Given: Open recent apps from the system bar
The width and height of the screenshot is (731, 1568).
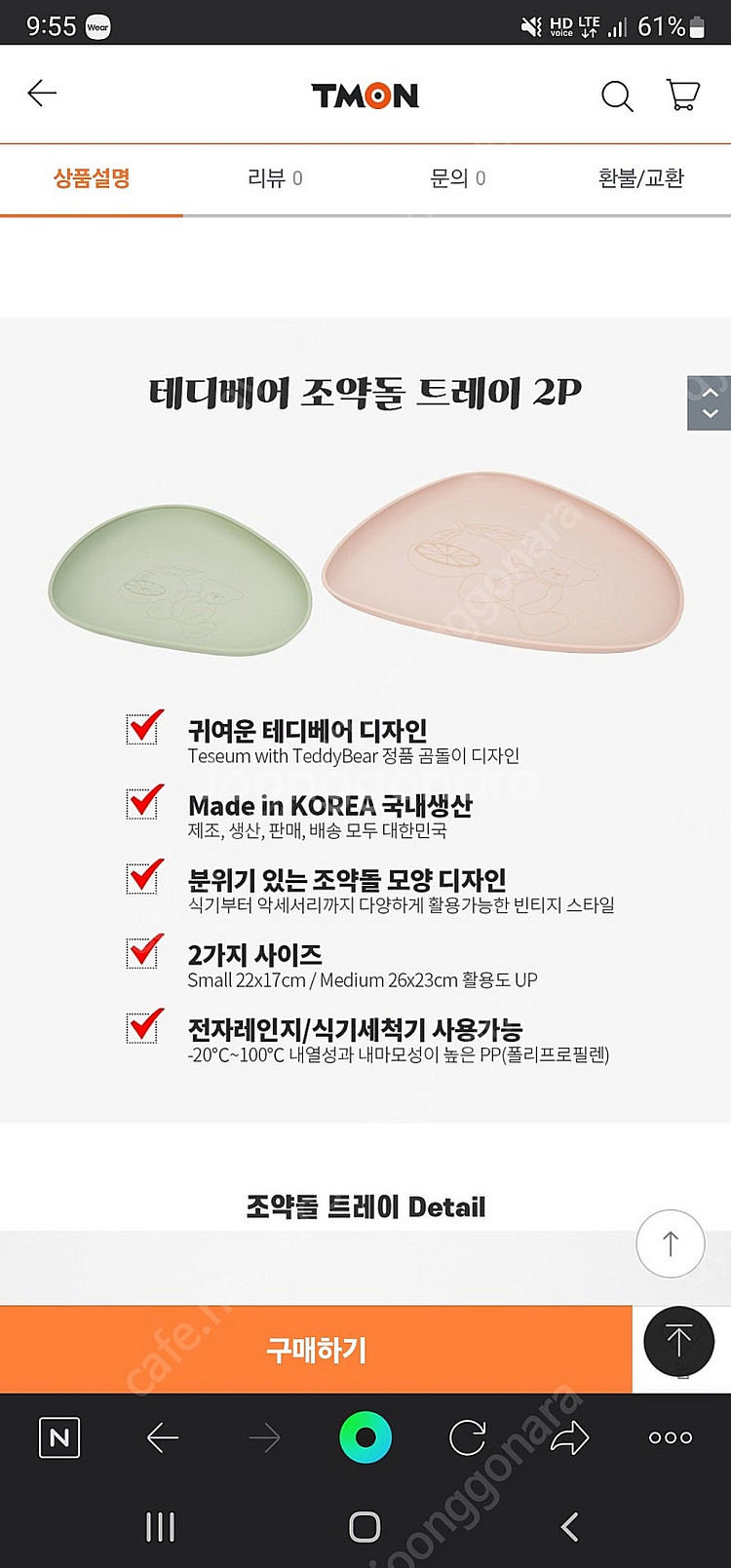Looking at the screenshot, I should point(160,1527).
